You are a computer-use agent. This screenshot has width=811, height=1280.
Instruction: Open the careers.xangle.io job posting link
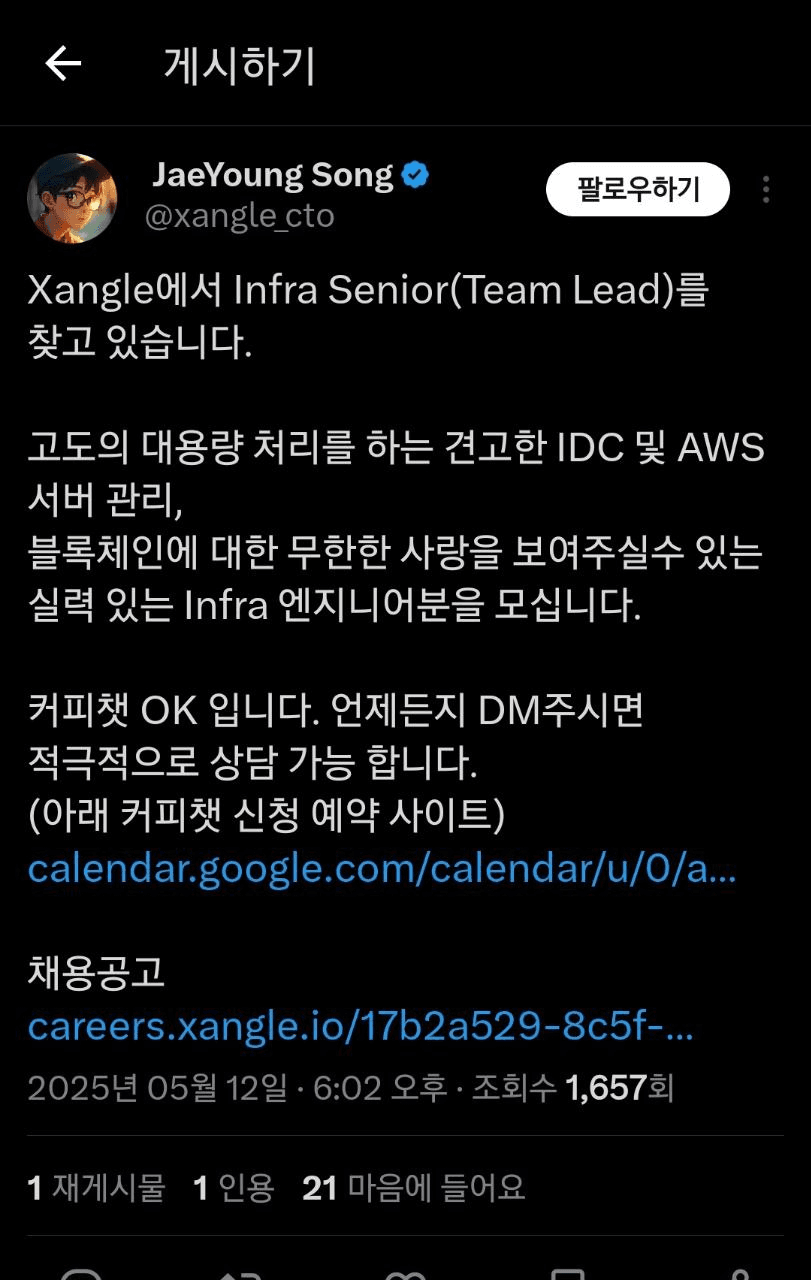click(360, 1026)
